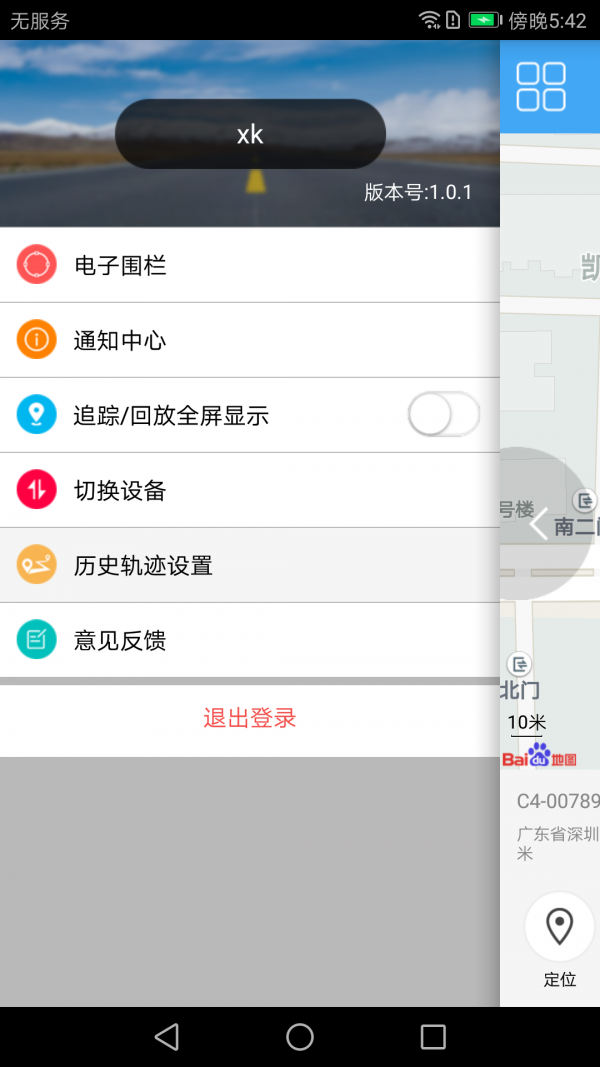
Task: Toggle 追踪/回放全屏显示 switch
Action: (444, 414)
